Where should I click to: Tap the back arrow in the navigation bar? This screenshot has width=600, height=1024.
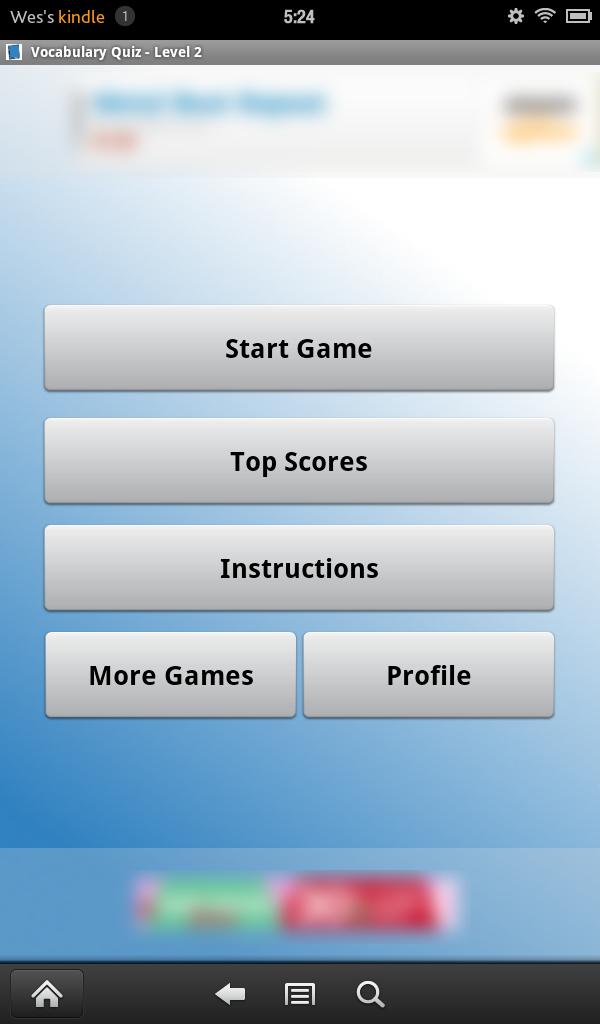[x=230, y=993]
